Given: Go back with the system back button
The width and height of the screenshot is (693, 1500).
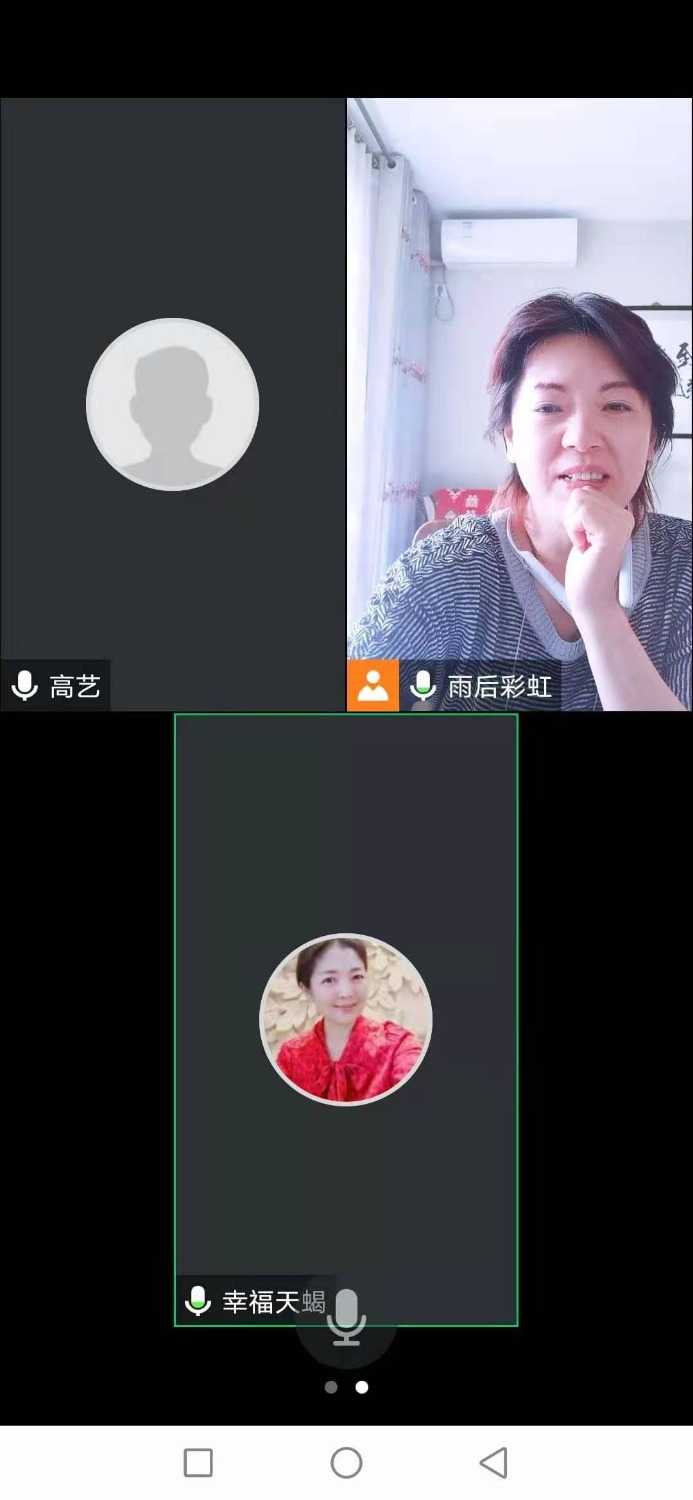Looking at the screenshot, I should coord(493,1462).
